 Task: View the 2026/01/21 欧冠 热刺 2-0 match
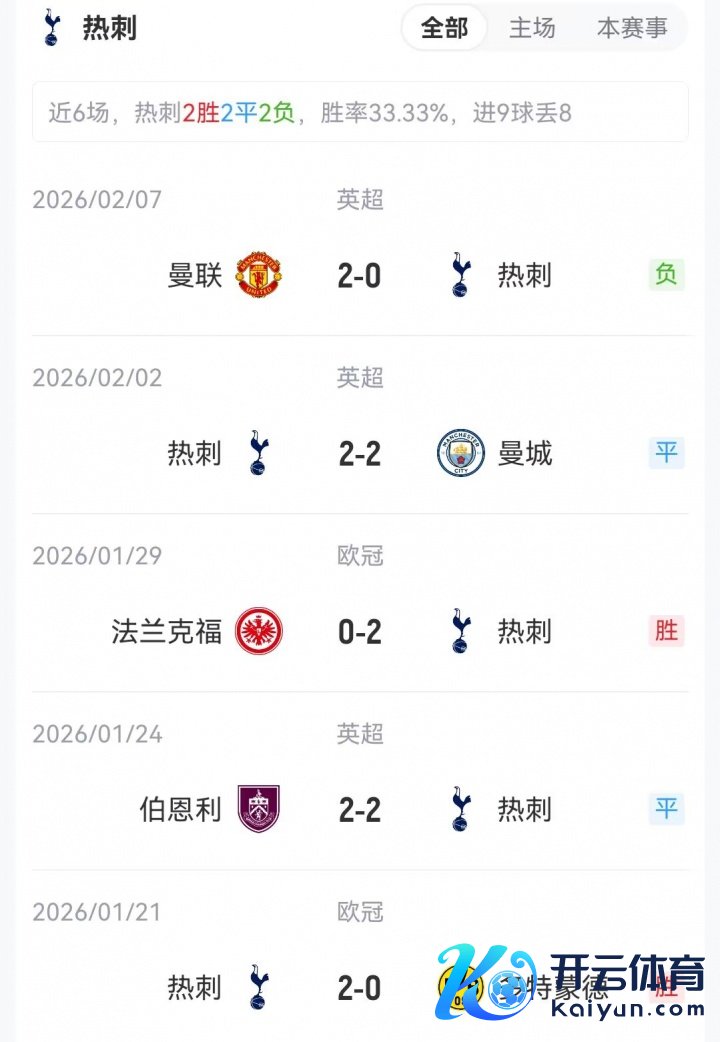360,987
